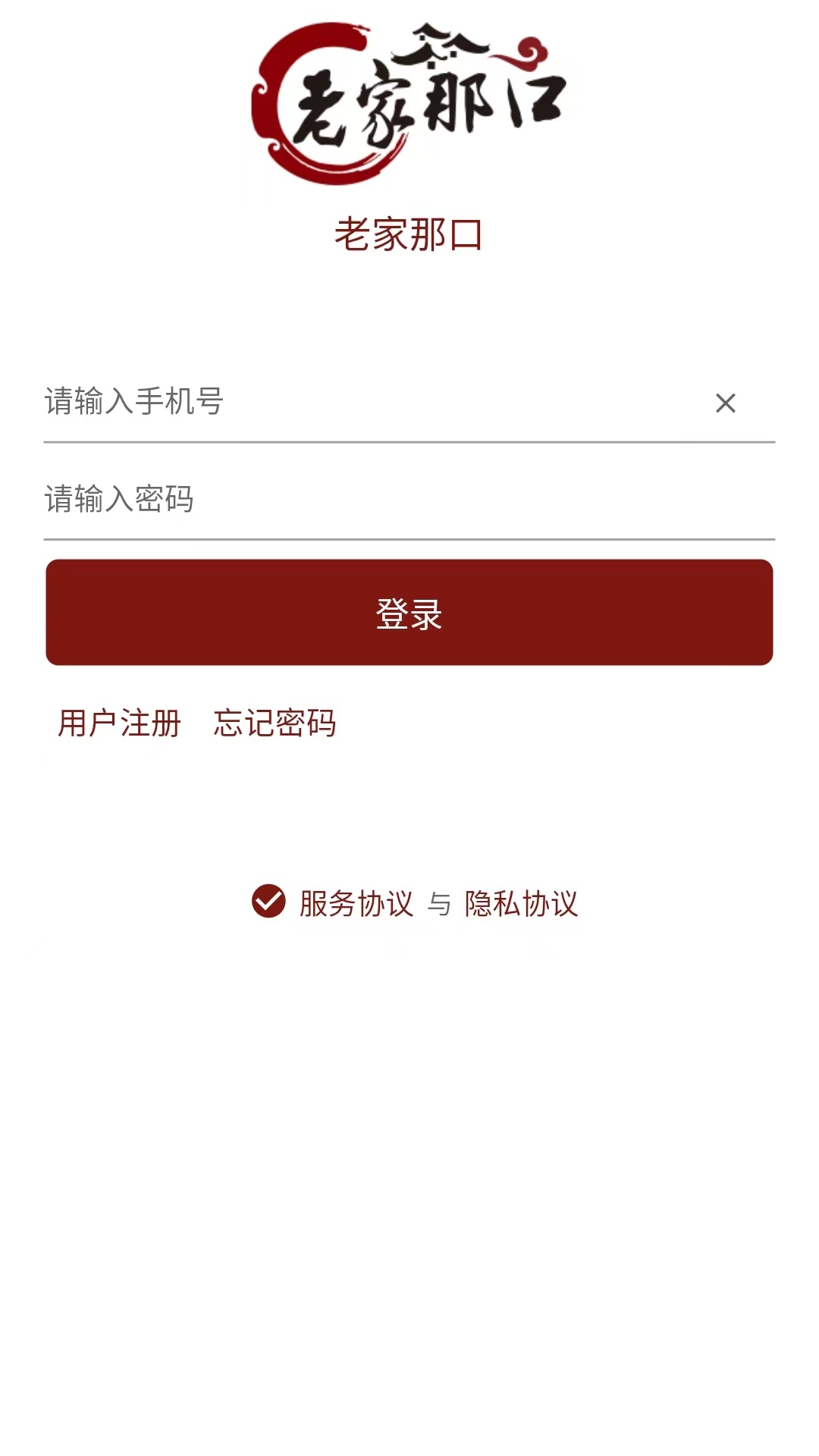Disable the privacy agreement acceptance checkbox

coord(267,902)
